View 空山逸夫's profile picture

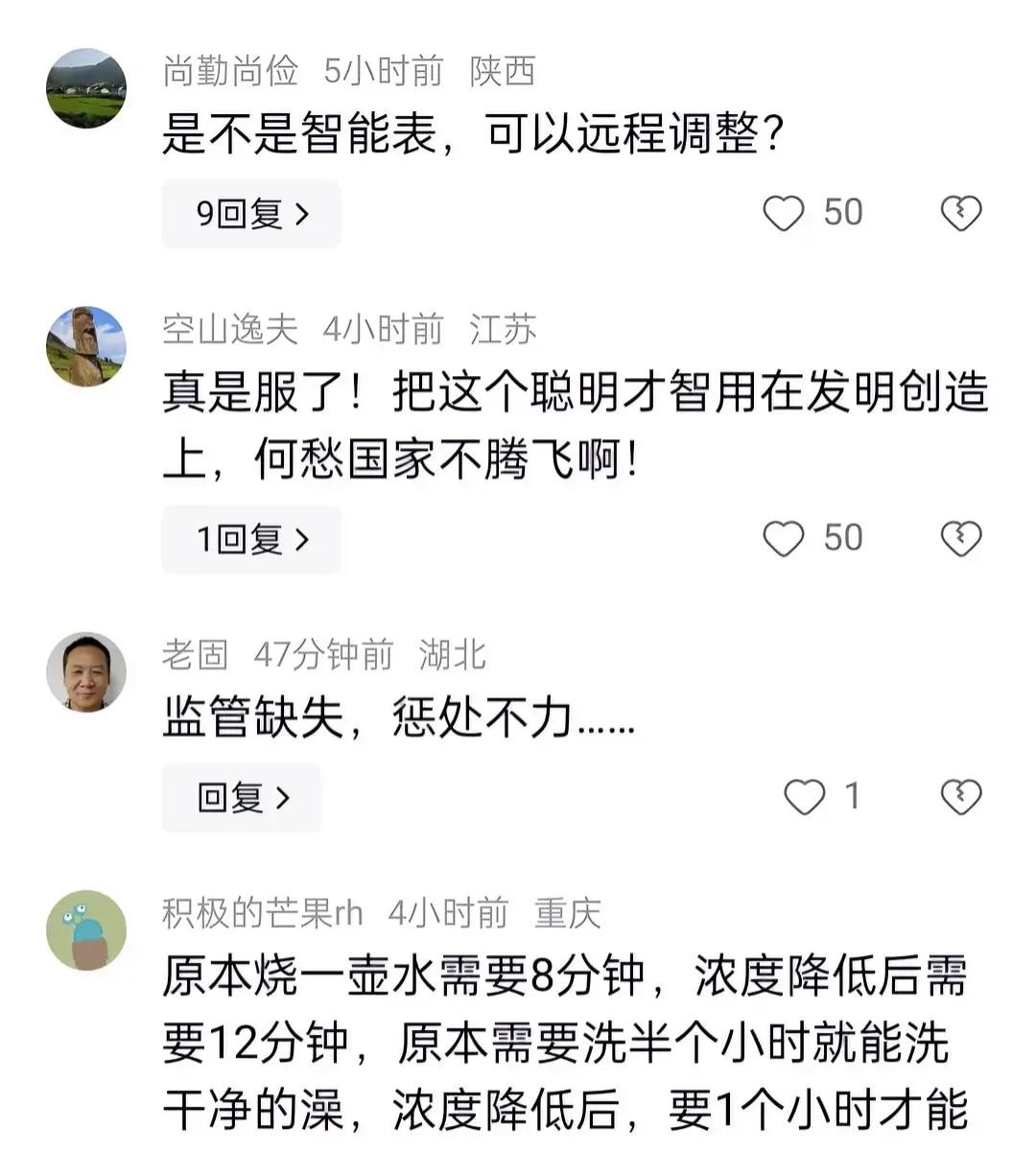click(86, 346)
